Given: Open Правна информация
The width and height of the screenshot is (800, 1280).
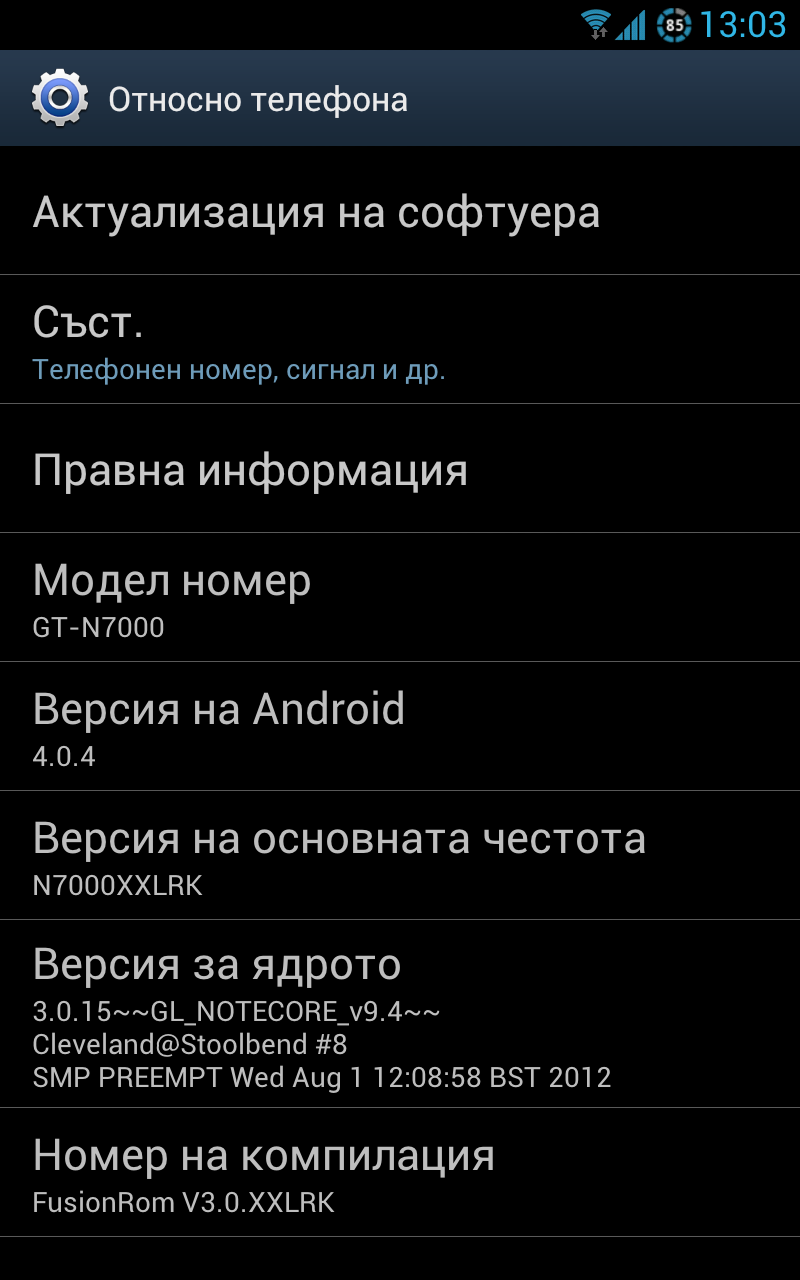Looking at the screenshot, I should click(x=400, y=468).
